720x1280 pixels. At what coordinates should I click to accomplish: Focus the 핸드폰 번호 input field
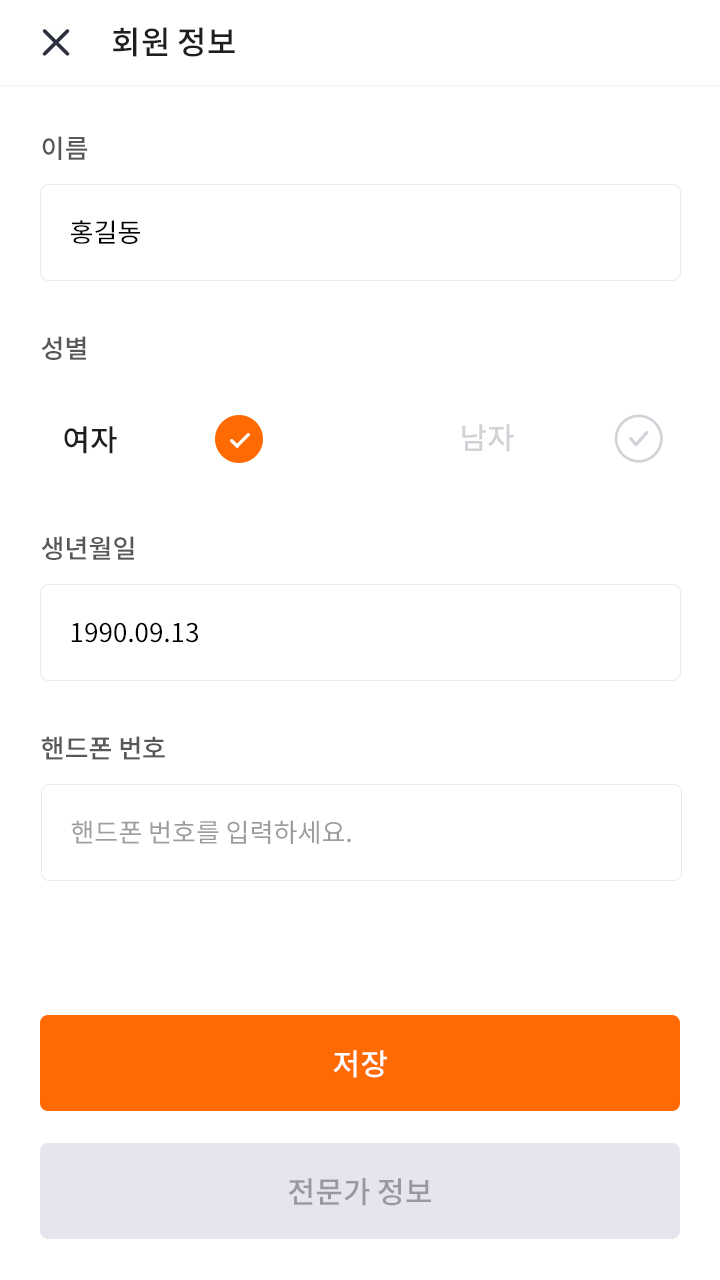360,833
